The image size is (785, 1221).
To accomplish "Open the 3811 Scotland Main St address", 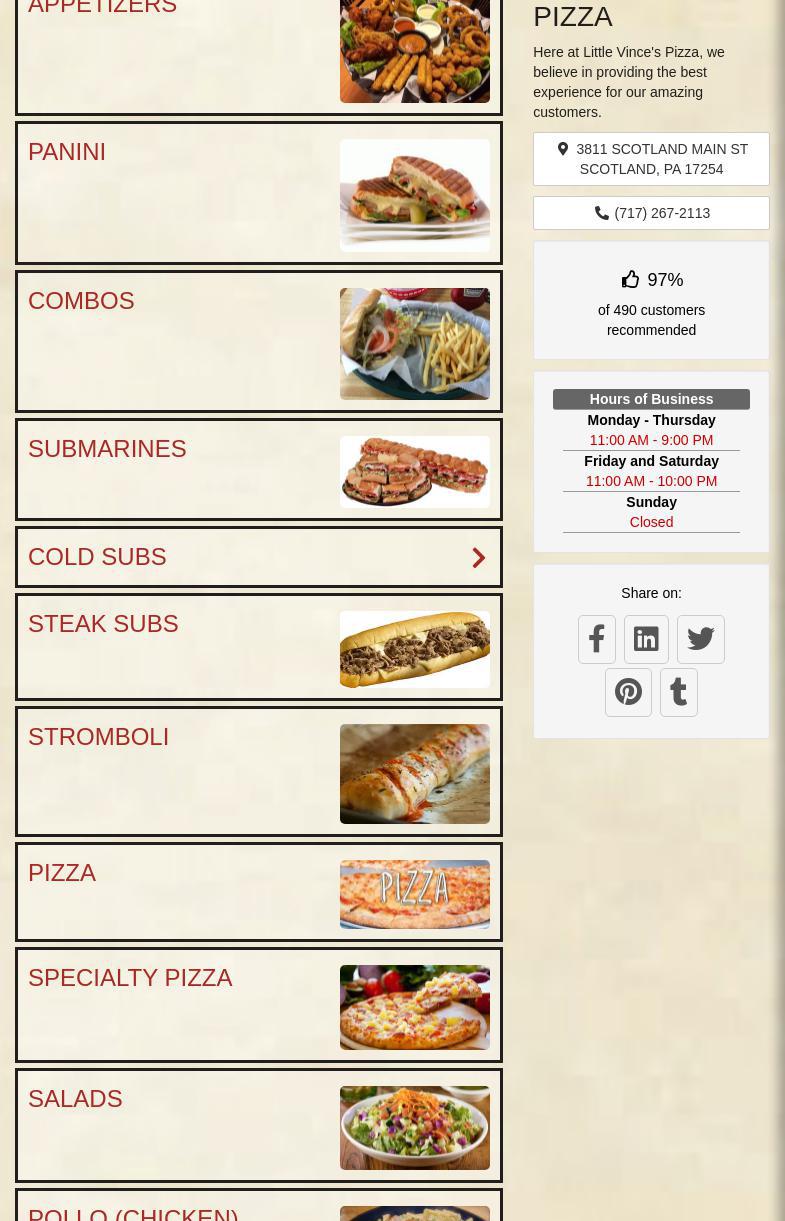I will [x=651, y=159].
